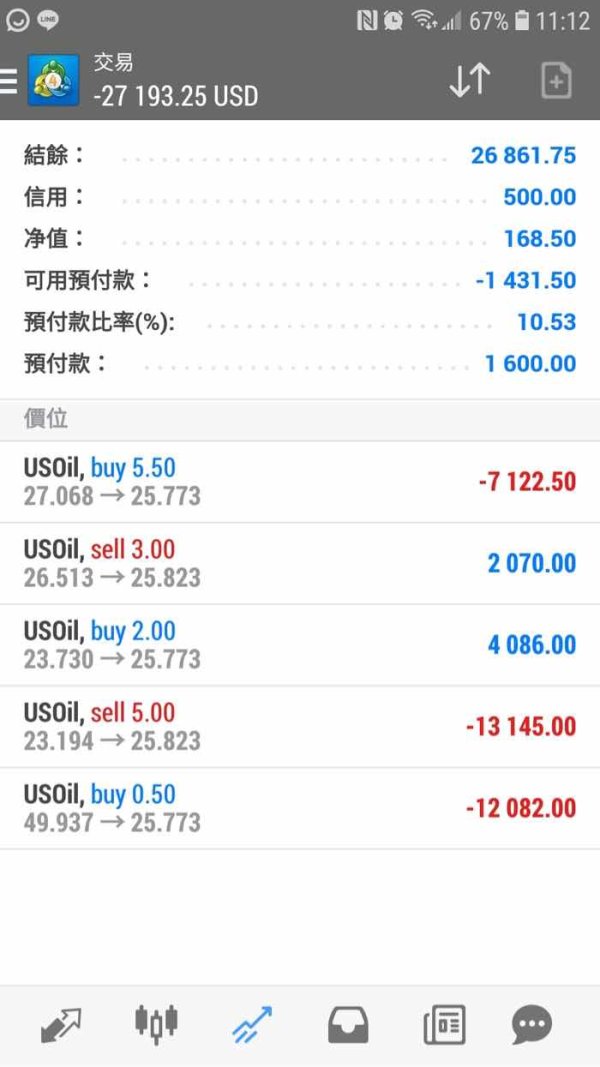Image resolution: width=600 pixels, height=1067 pixels.
Task: Create a new order with plus icon
Action: coord(556,81)
